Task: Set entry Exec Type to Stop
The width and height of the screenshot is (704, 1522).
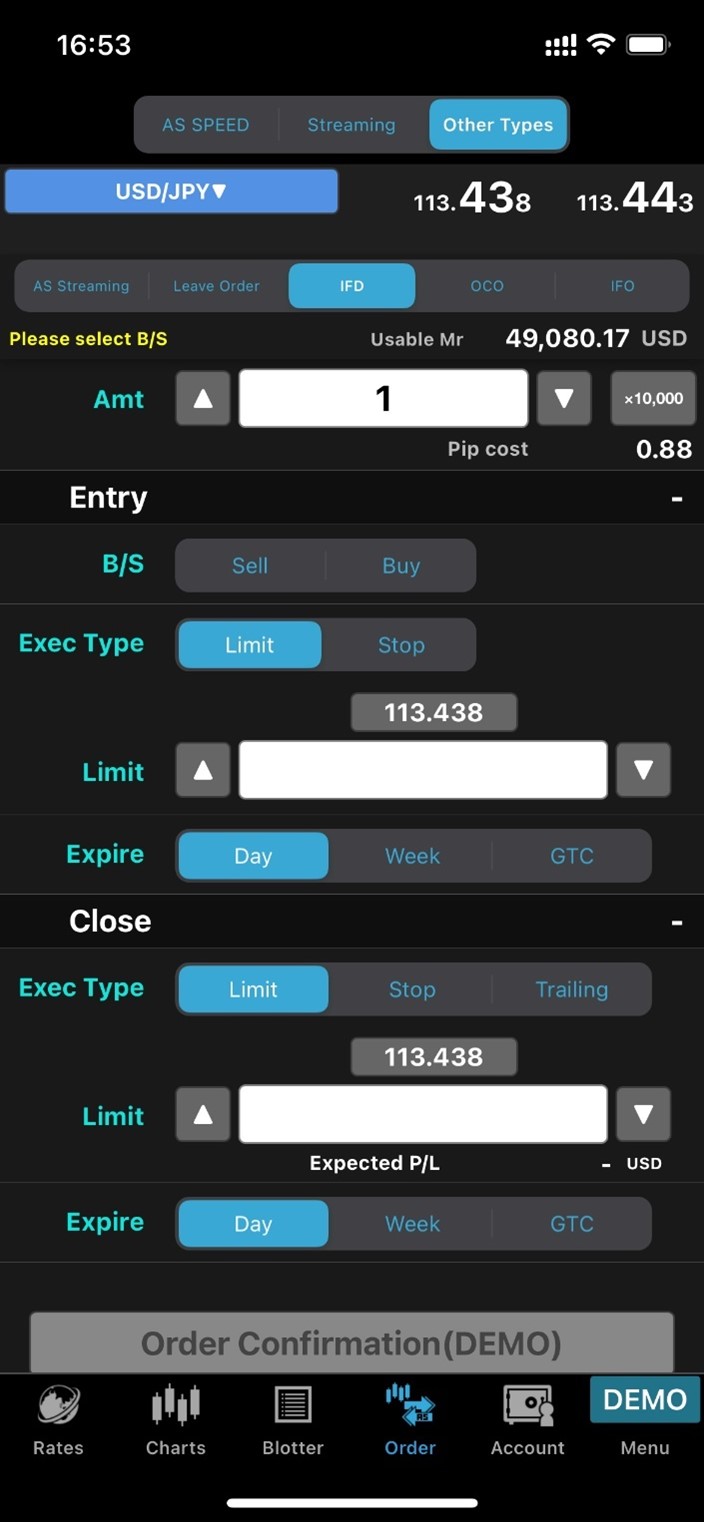Action: (401, 645)
